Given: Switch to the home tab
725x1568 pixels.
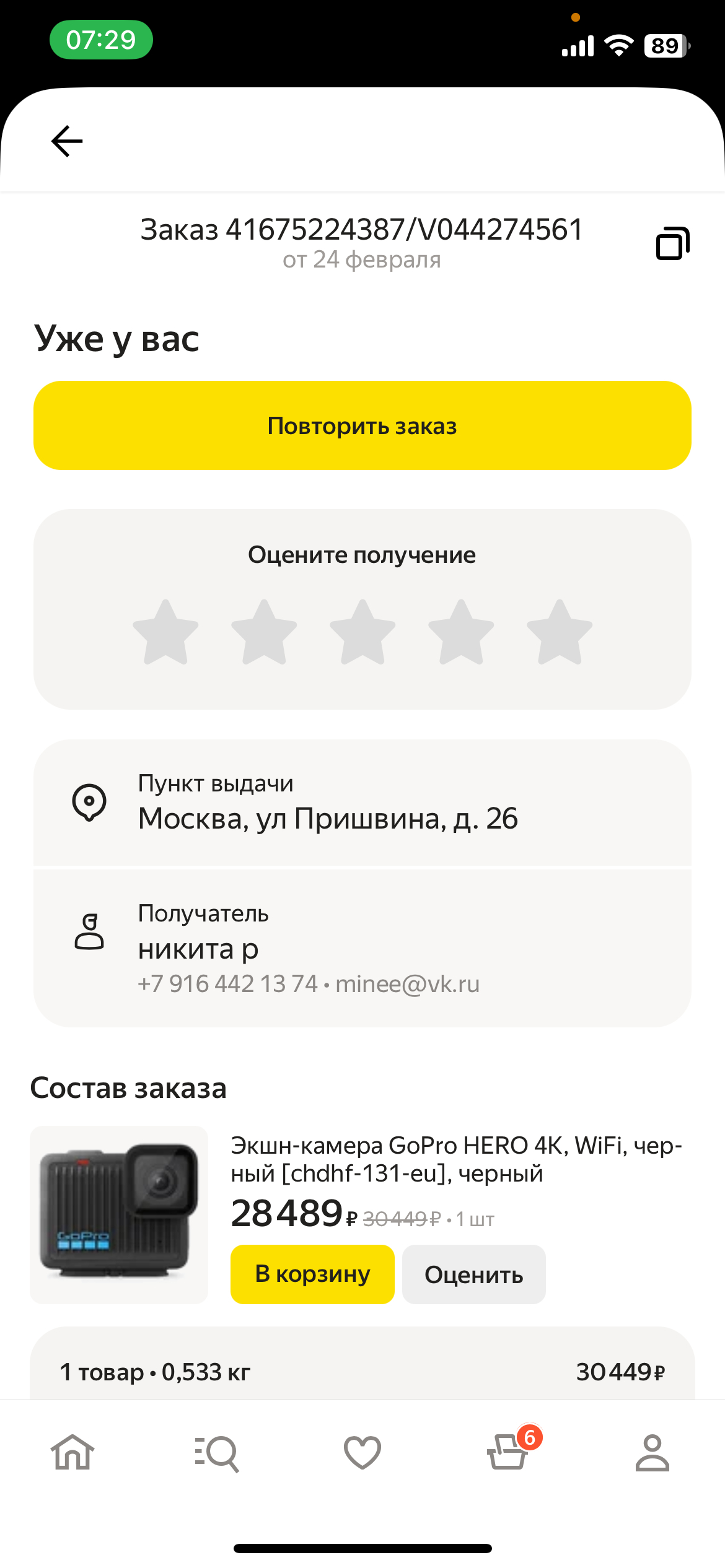Looking at the screenshot, I should click(x=72, y=1452).
